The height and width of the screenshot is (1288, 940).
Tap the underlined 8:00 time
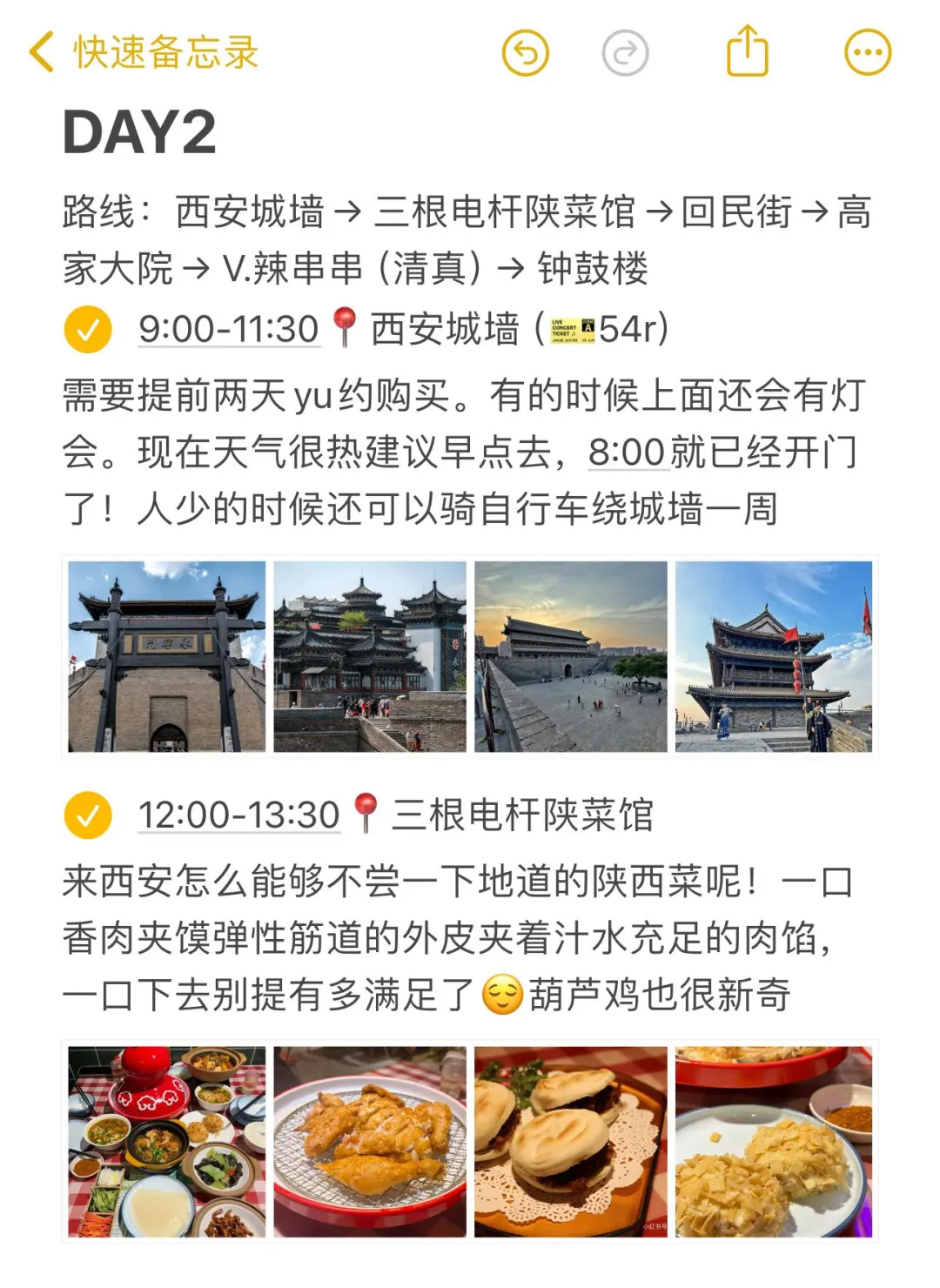[627, 453]
